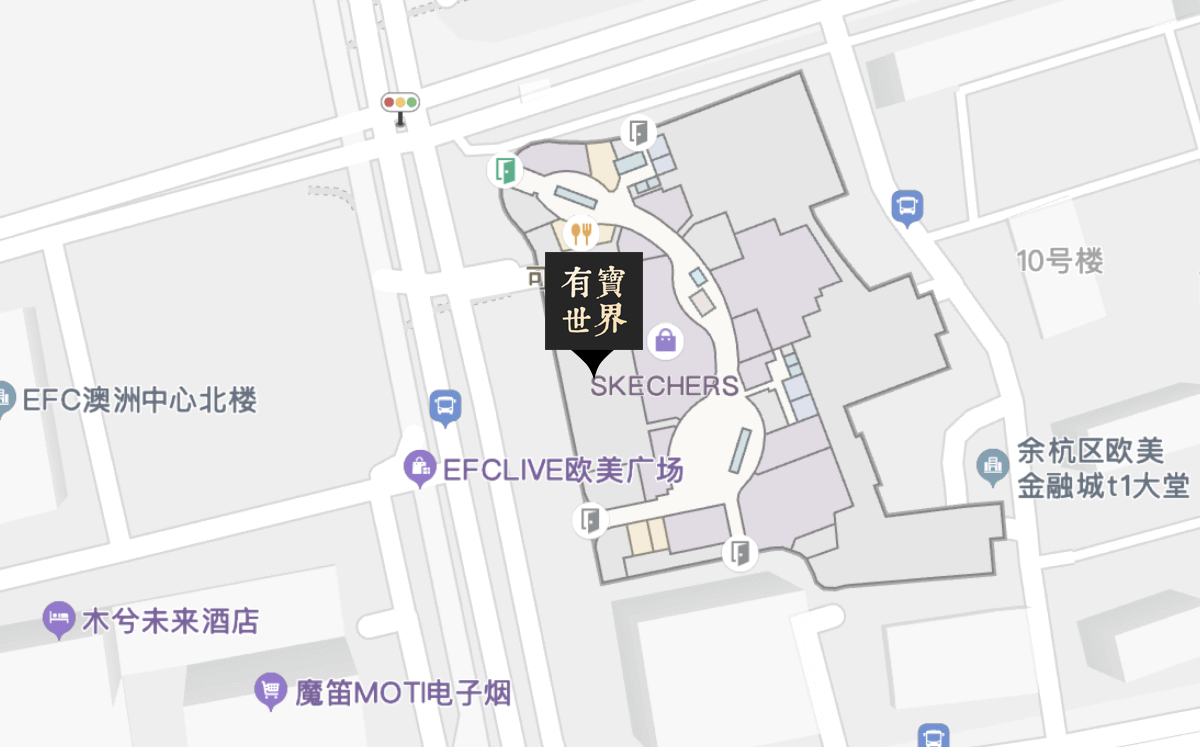This screenshot has width=1200, height=747.
Task: Open EFCLIVE欧美广场 place marker
Action: point(419,467)
